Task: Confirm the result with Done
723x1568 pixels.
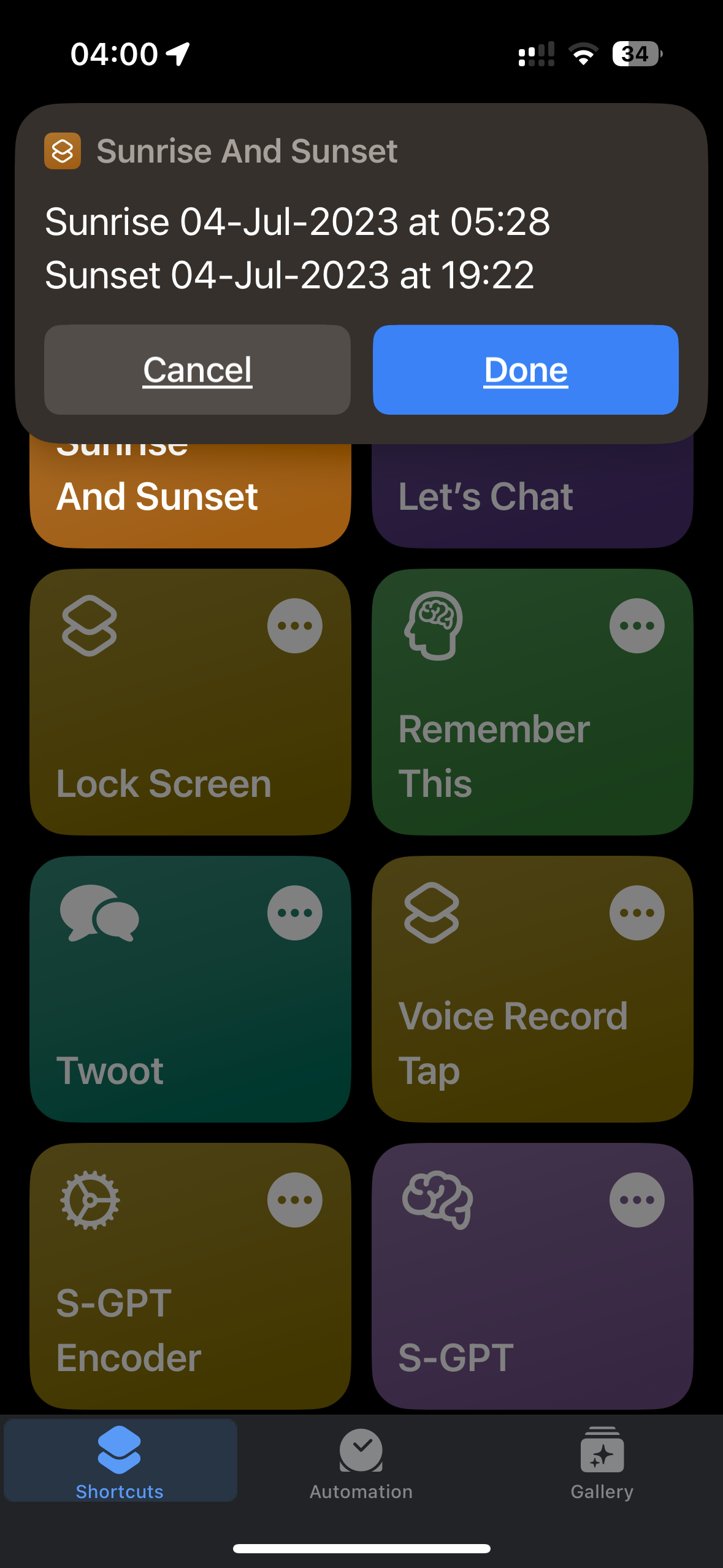Action: tap(526, 370)
